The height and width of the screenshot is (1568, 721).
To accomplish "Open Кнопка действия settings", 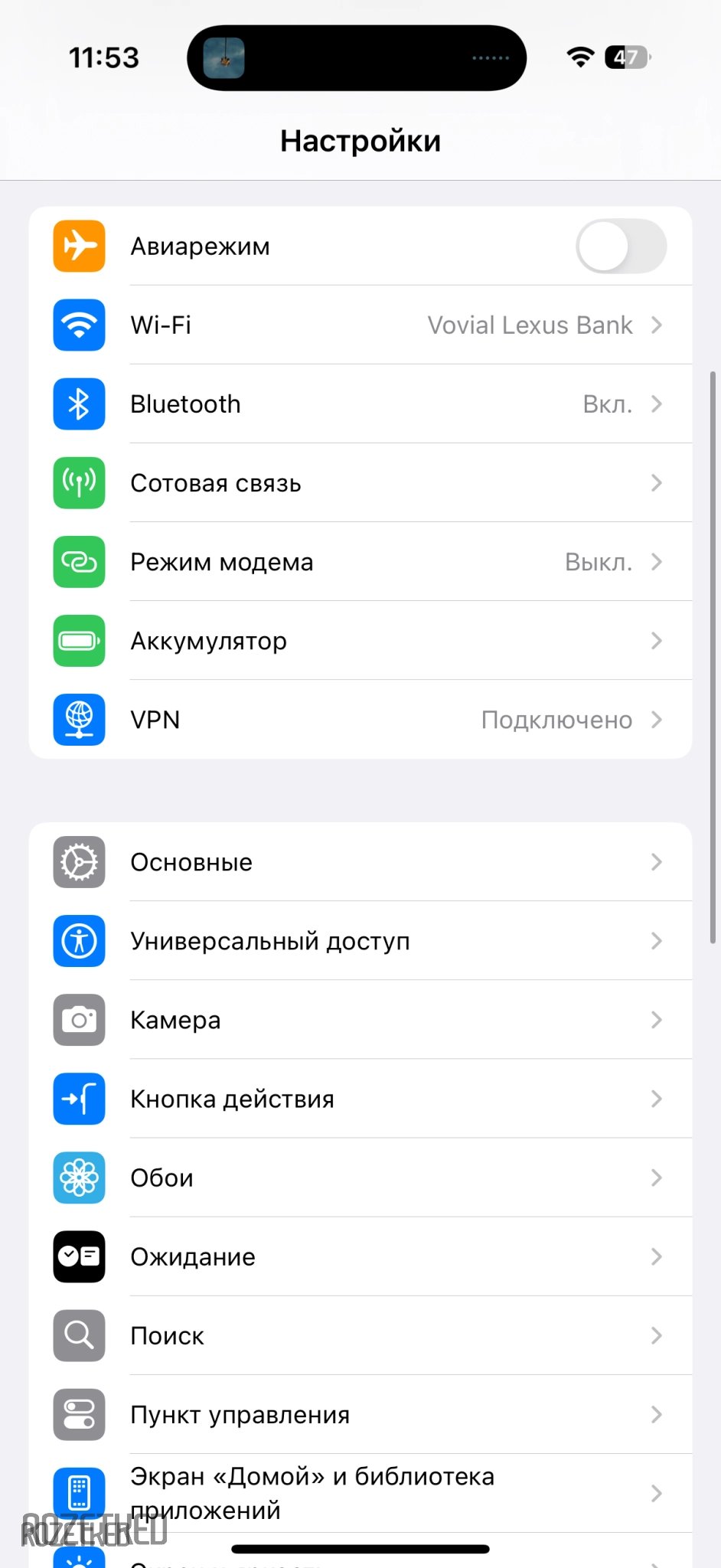I will click(360, 1099).
